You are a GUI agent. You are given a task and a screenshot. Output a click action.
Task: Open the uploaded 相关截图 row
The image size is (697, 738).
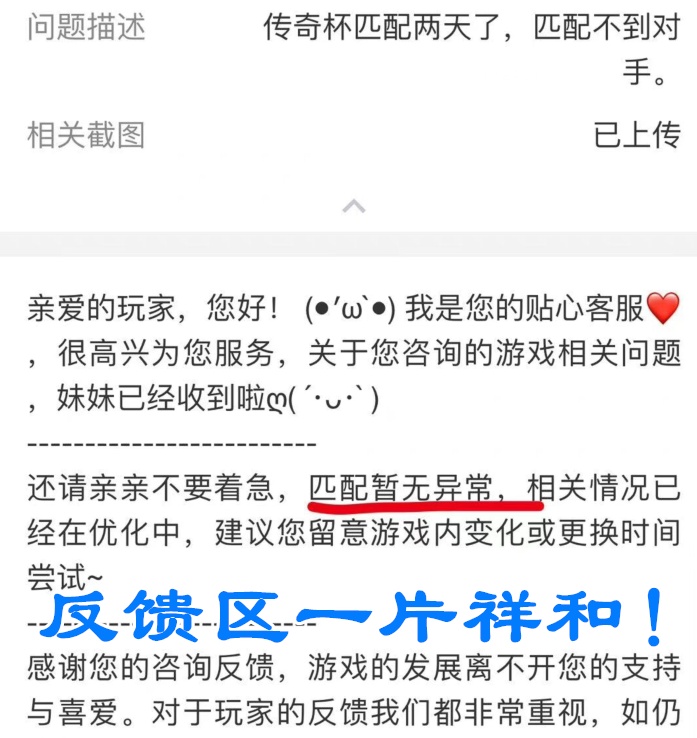pyautogui.click(x=636, y=135)
